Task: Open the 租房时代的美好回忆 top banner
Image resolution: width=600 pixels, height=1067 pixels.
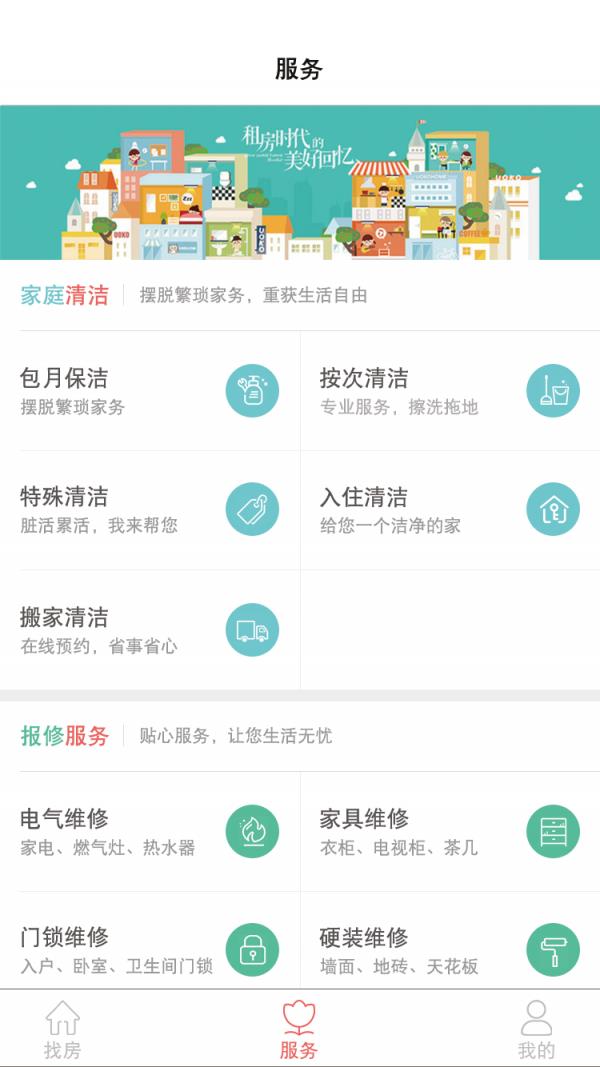Action: [x=300, y=183]
